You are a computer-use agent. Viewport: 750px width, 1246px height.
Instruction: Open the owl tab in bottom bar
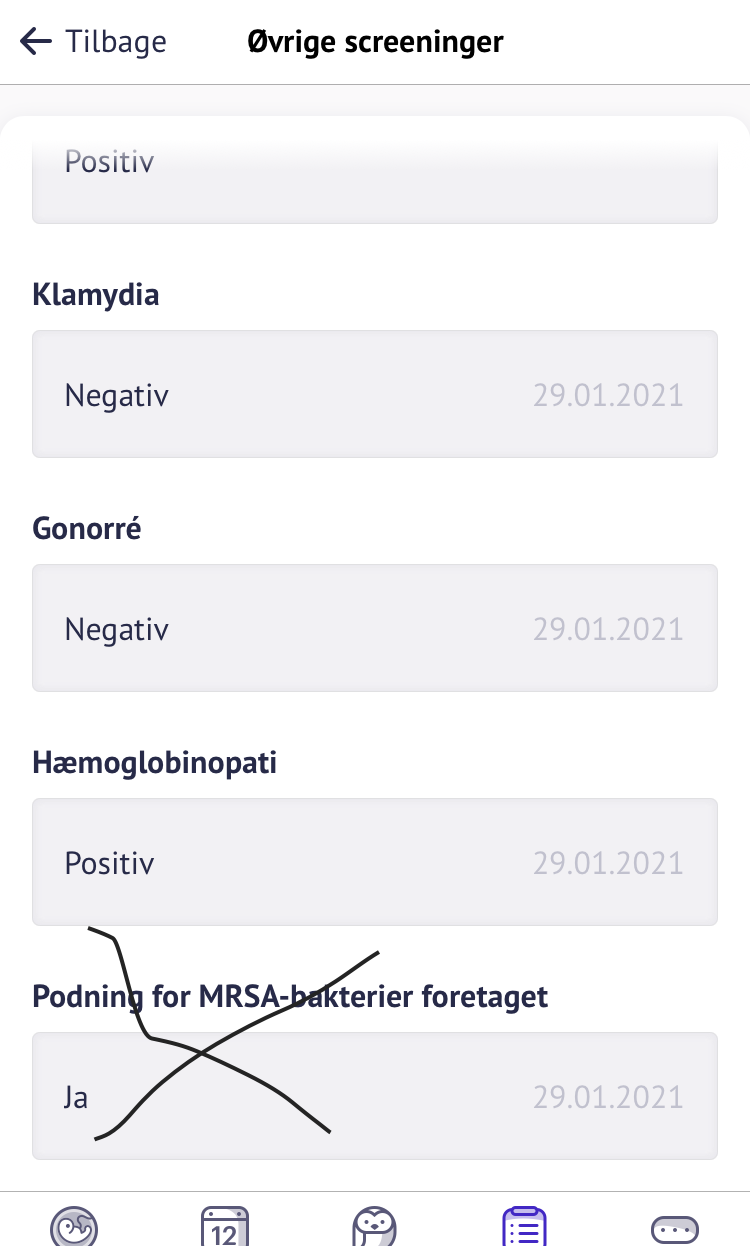click(x=375, y=1228)
